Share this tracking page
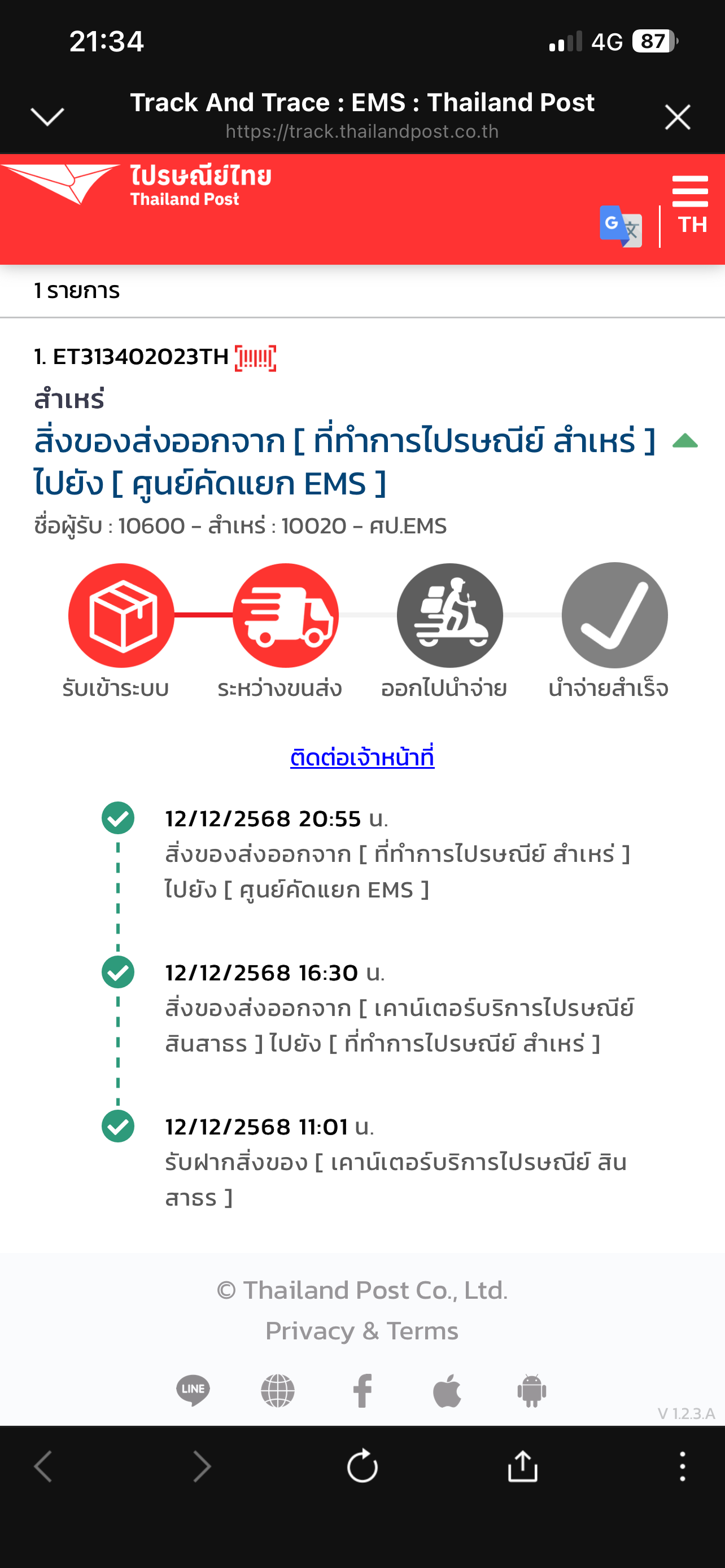Viewport: 725px width, 1568px height. pyautogui.click(x=522, y=1466)
